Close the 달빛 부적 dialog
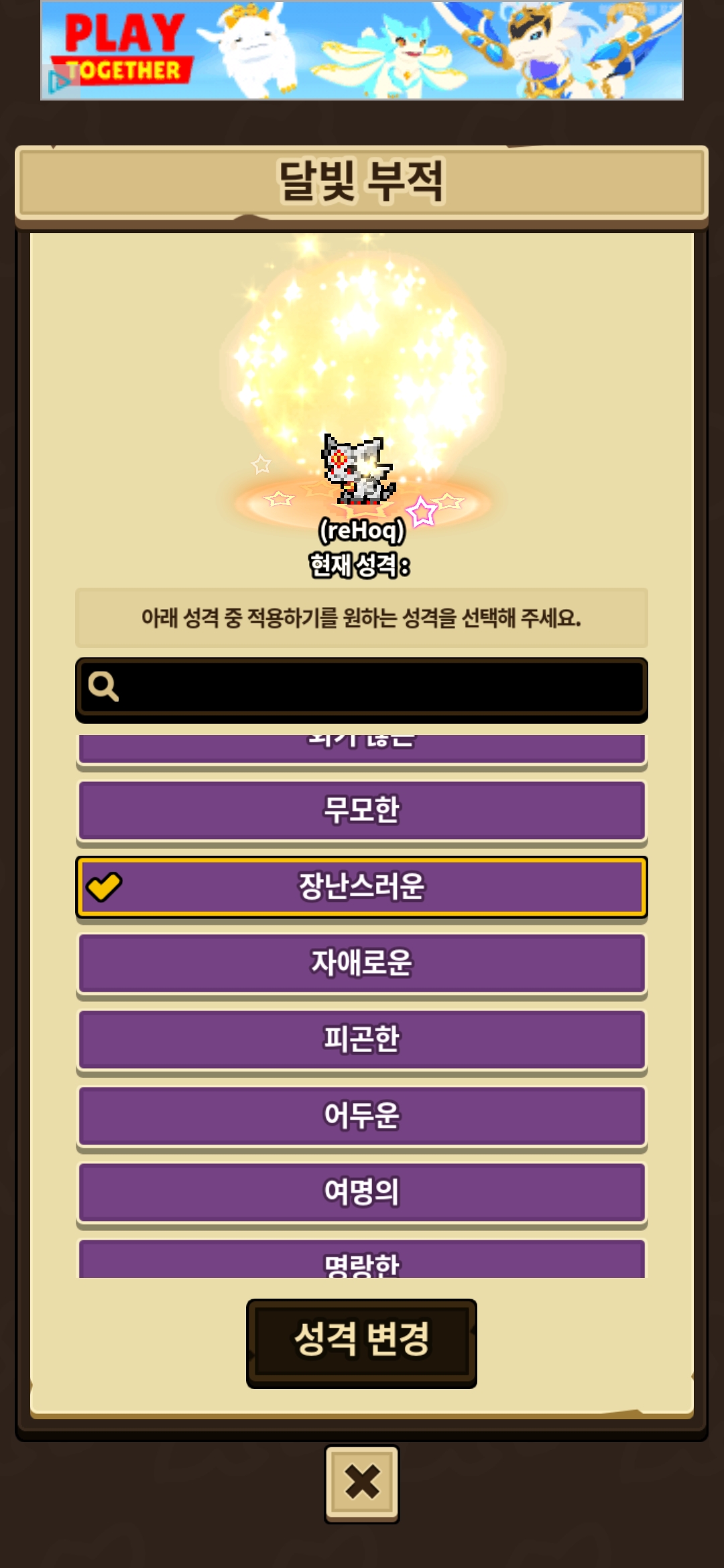 [362, 1484]
